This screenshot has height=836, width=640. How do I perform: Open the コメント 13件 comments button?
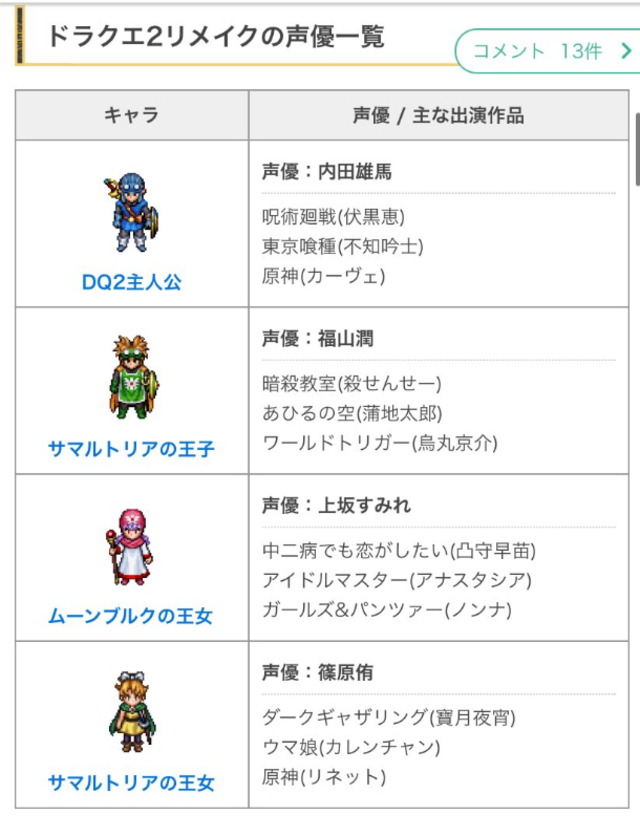tap(548, 51)
